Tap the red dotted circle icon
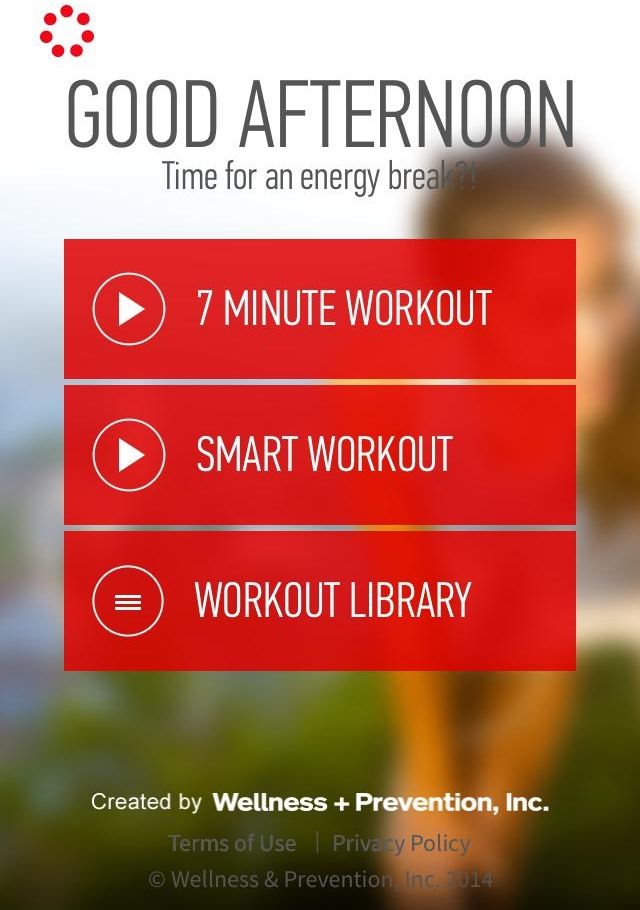This screenshot has height=910, width=640. [66, 31]
